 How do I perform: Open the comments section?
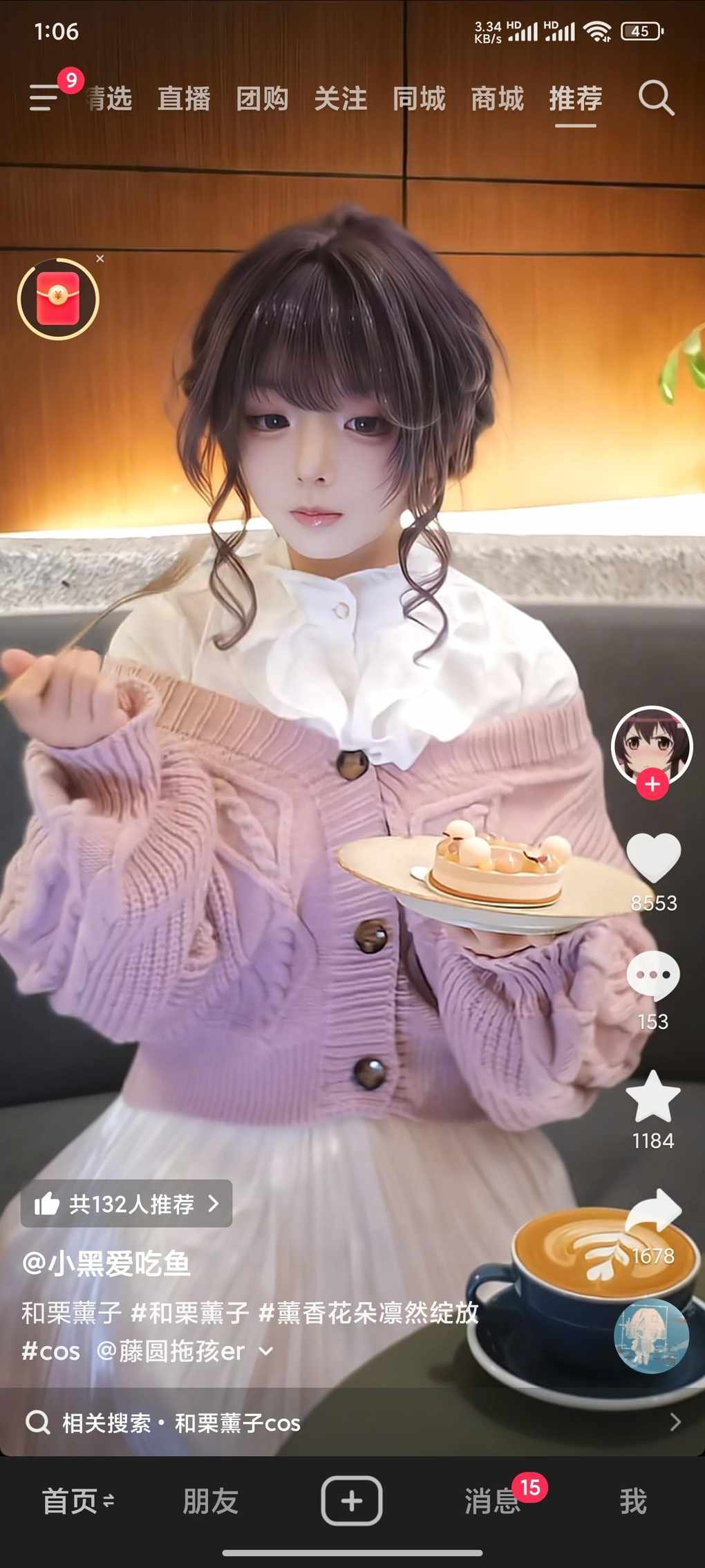click(653, 975)
